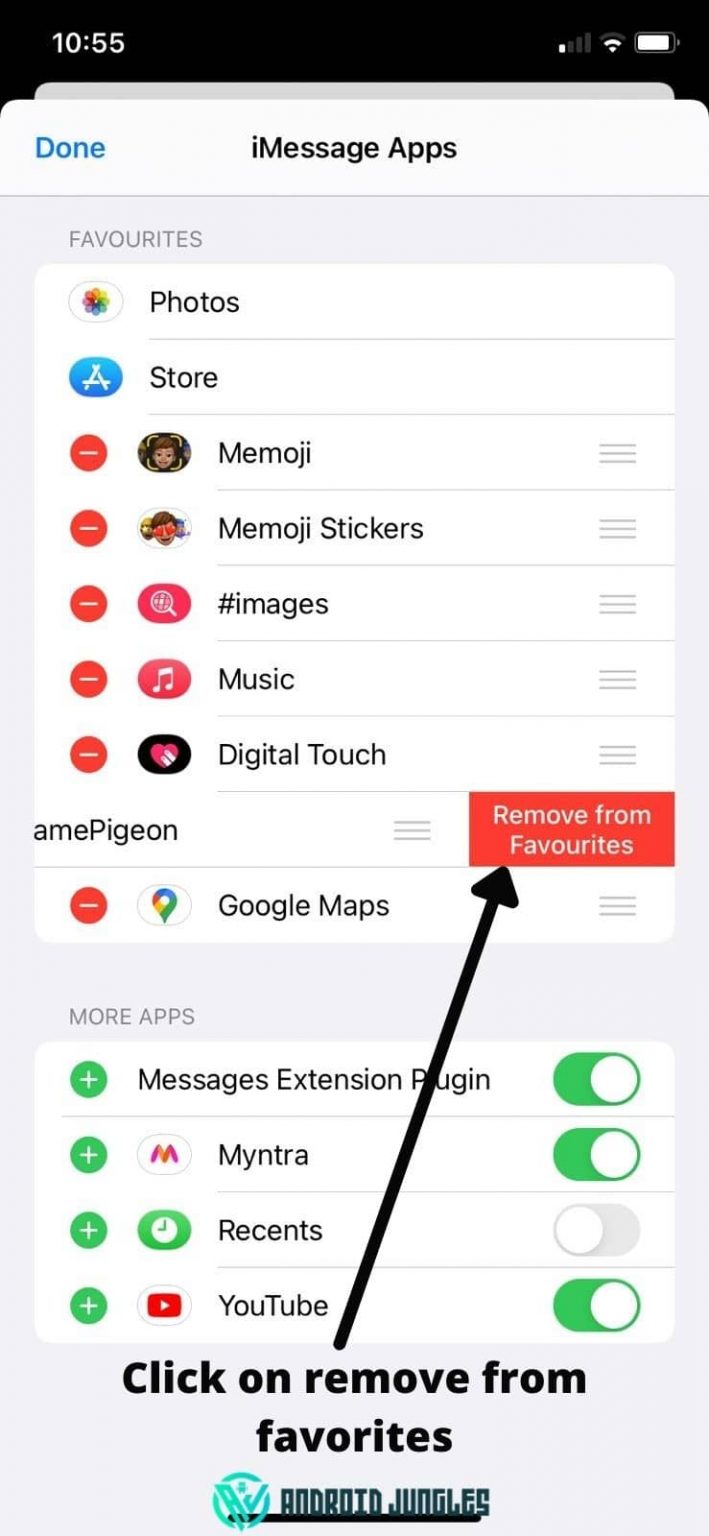Add Myntra to favourites
This screenshot has height=1536, width=709.
(89, 1155)
